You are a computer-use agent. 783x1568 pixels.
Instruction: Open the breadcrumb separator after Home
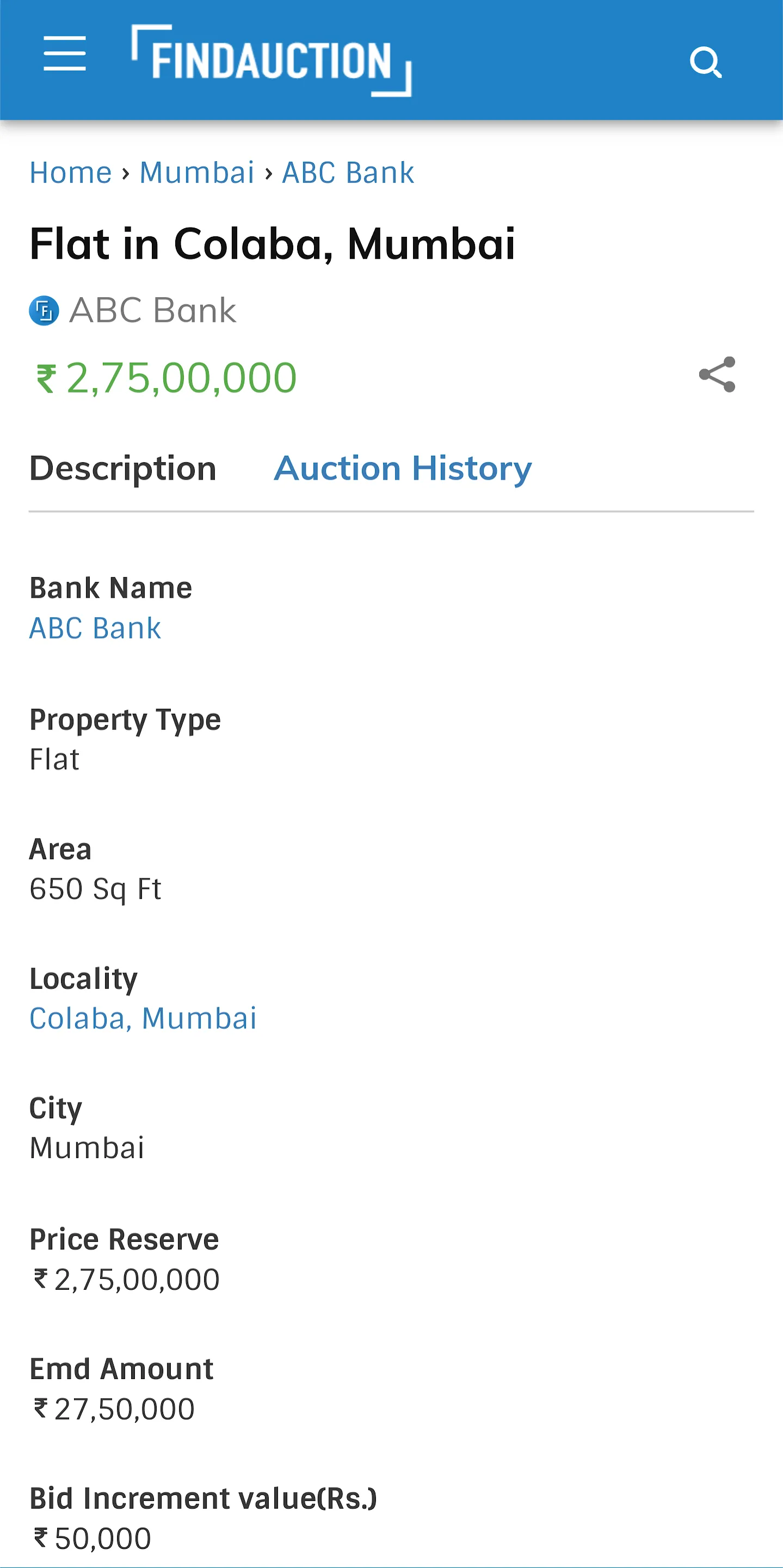[125, 173]
